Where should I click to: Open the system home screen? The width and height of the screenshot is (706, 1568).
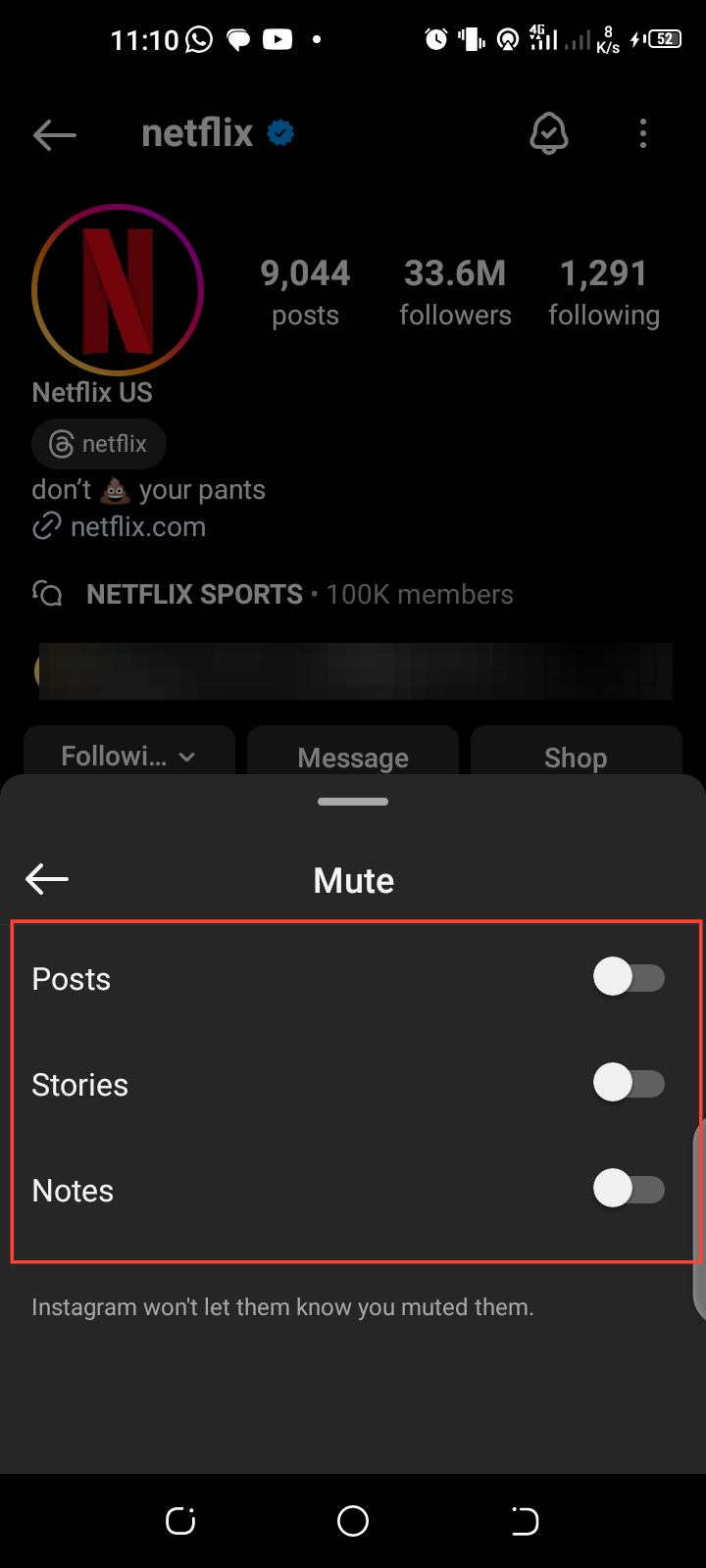pyautogui.click(x=353, y=1521)
